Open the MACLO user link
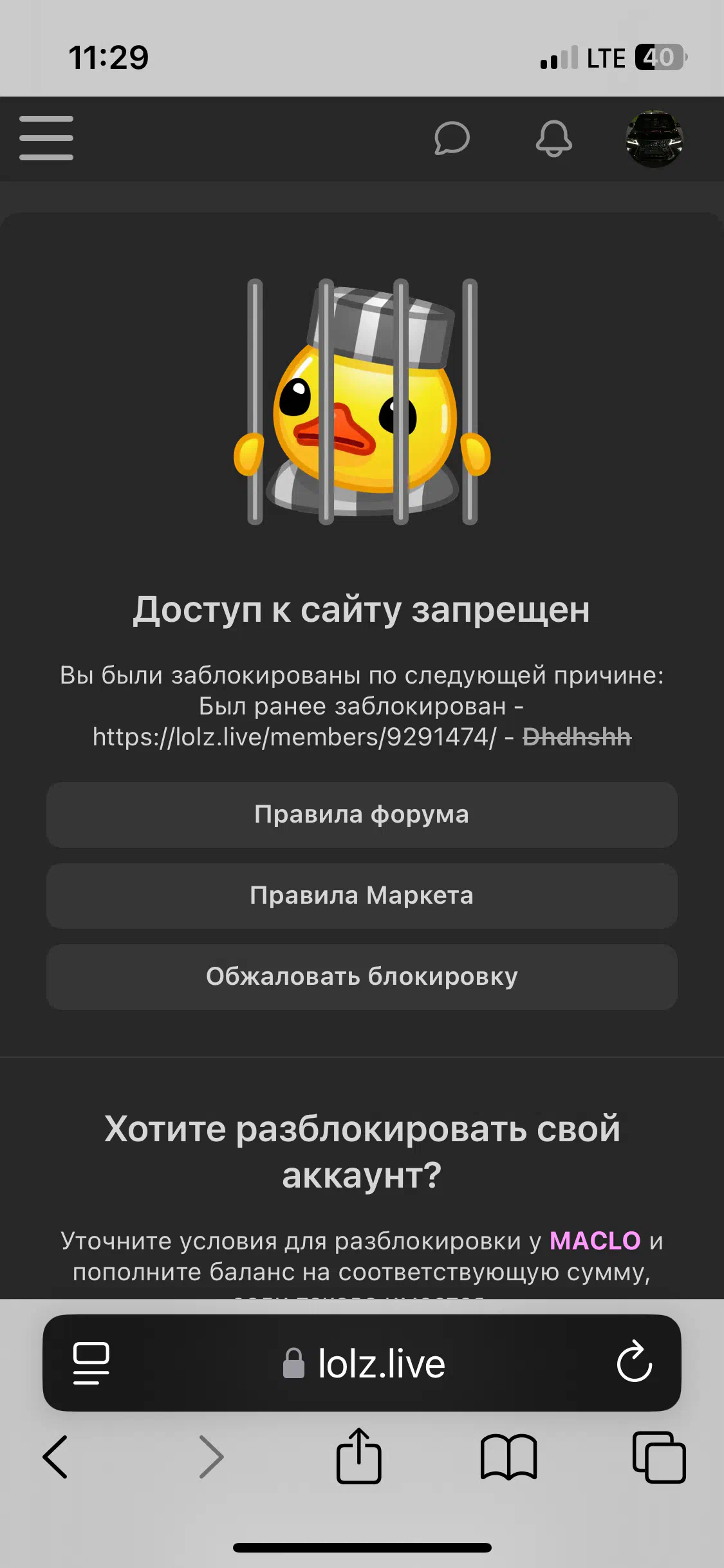The width and height of the screenshot is (724, 1568). [595, 1240]
